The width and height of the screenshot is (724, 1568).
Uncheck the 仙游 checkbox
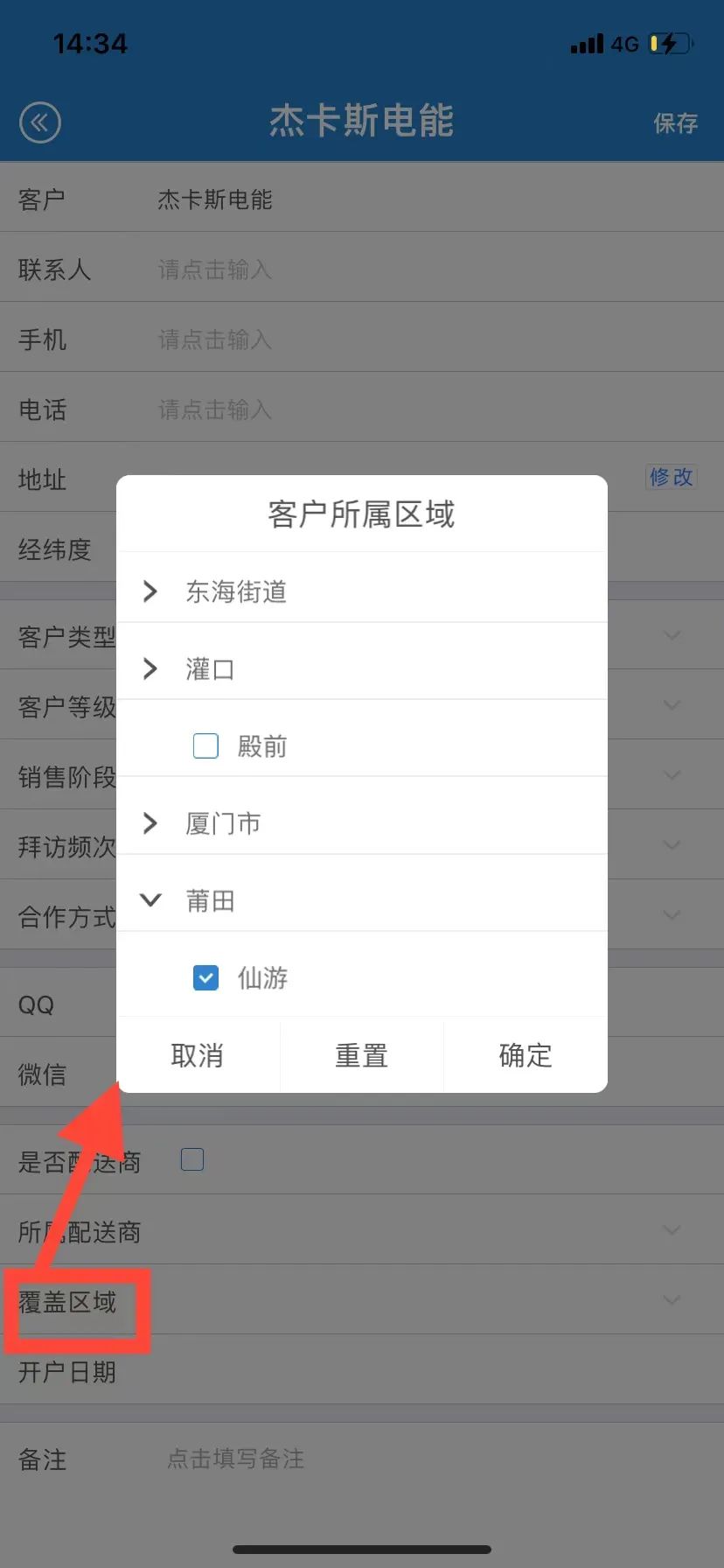coord(205,977)
